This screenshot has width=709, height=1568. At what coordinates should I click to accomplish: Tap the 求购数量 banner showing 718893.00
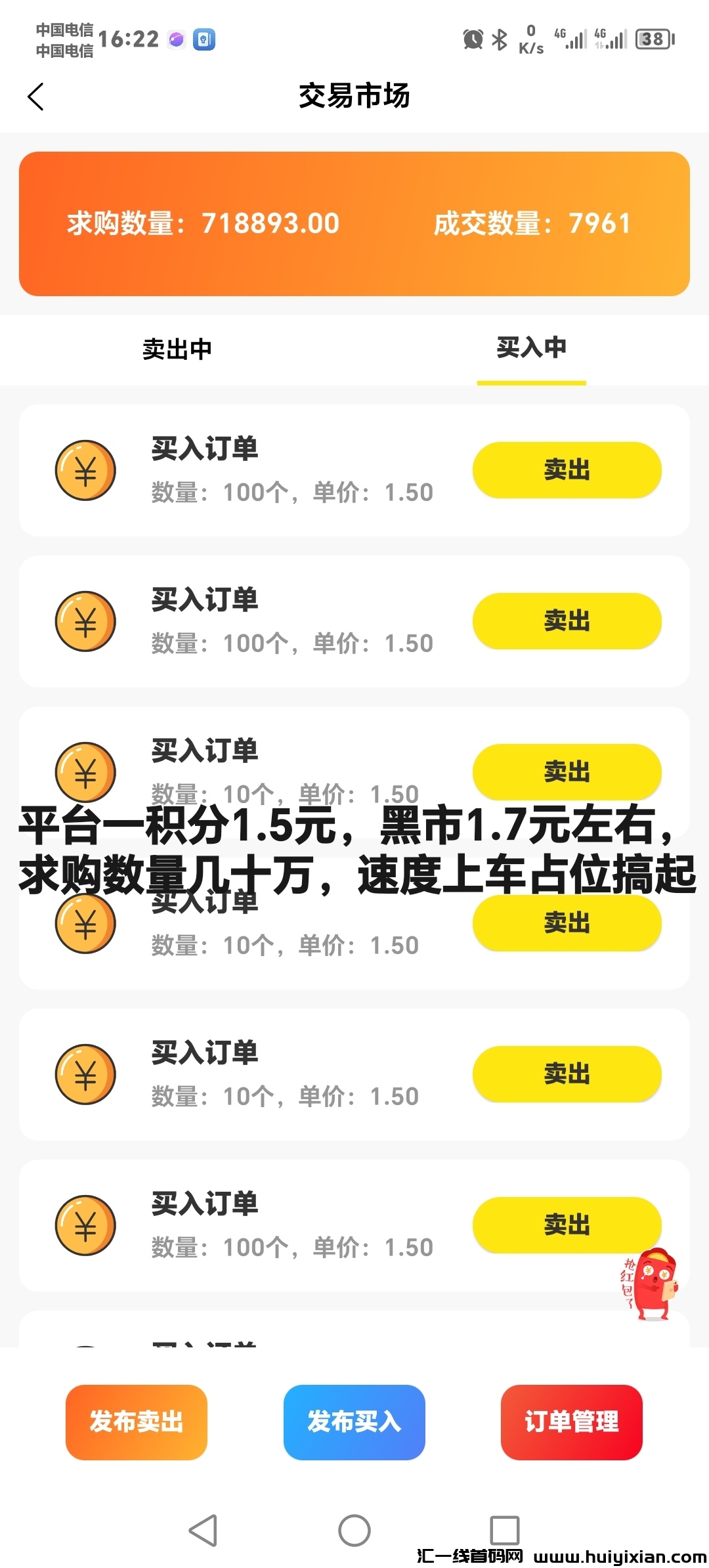point(202,224)
